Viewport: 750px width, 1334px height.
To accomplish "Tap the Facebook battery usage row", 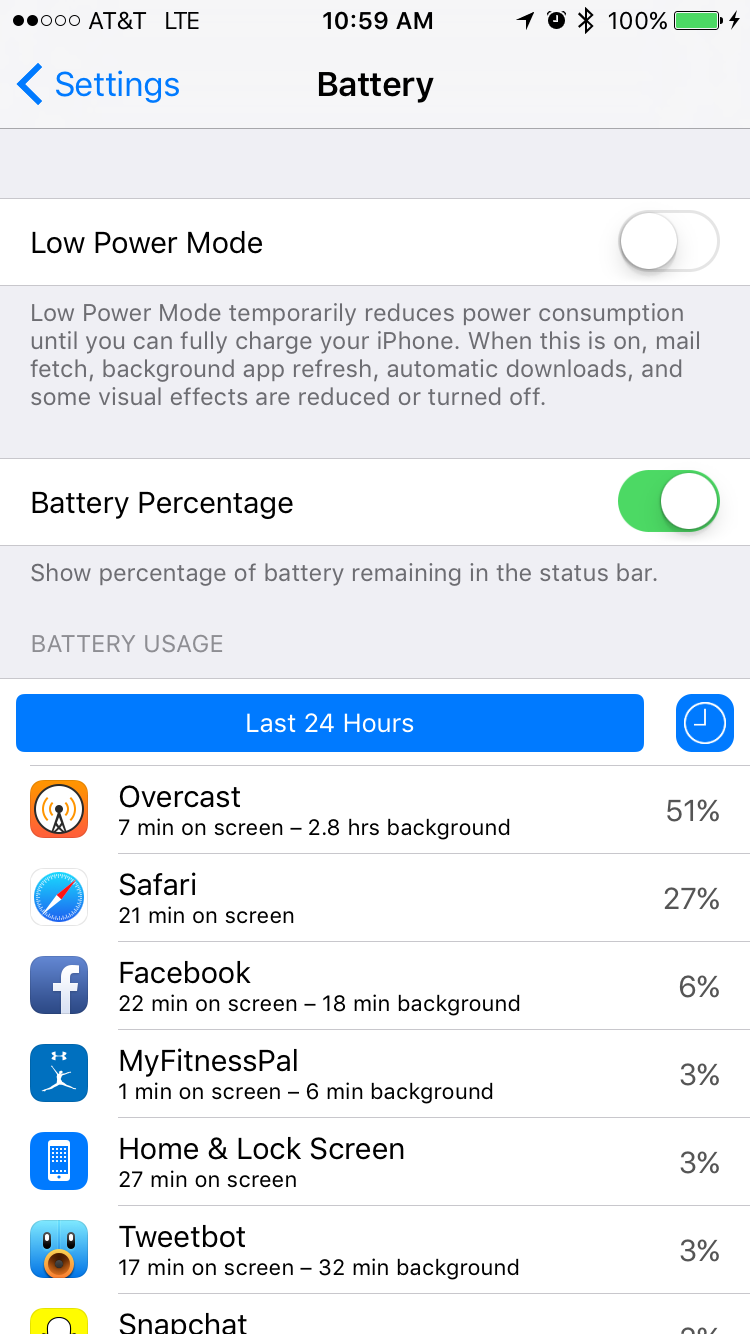I will [375, 986].
